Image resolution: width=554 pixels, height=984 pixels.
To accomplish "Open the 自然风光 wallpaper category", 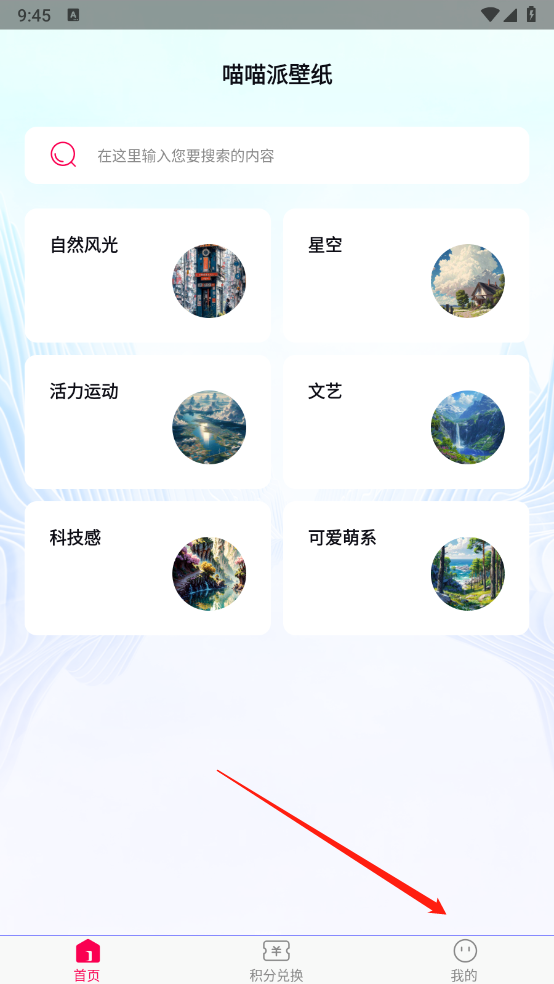I will click(x=148, y=275).
